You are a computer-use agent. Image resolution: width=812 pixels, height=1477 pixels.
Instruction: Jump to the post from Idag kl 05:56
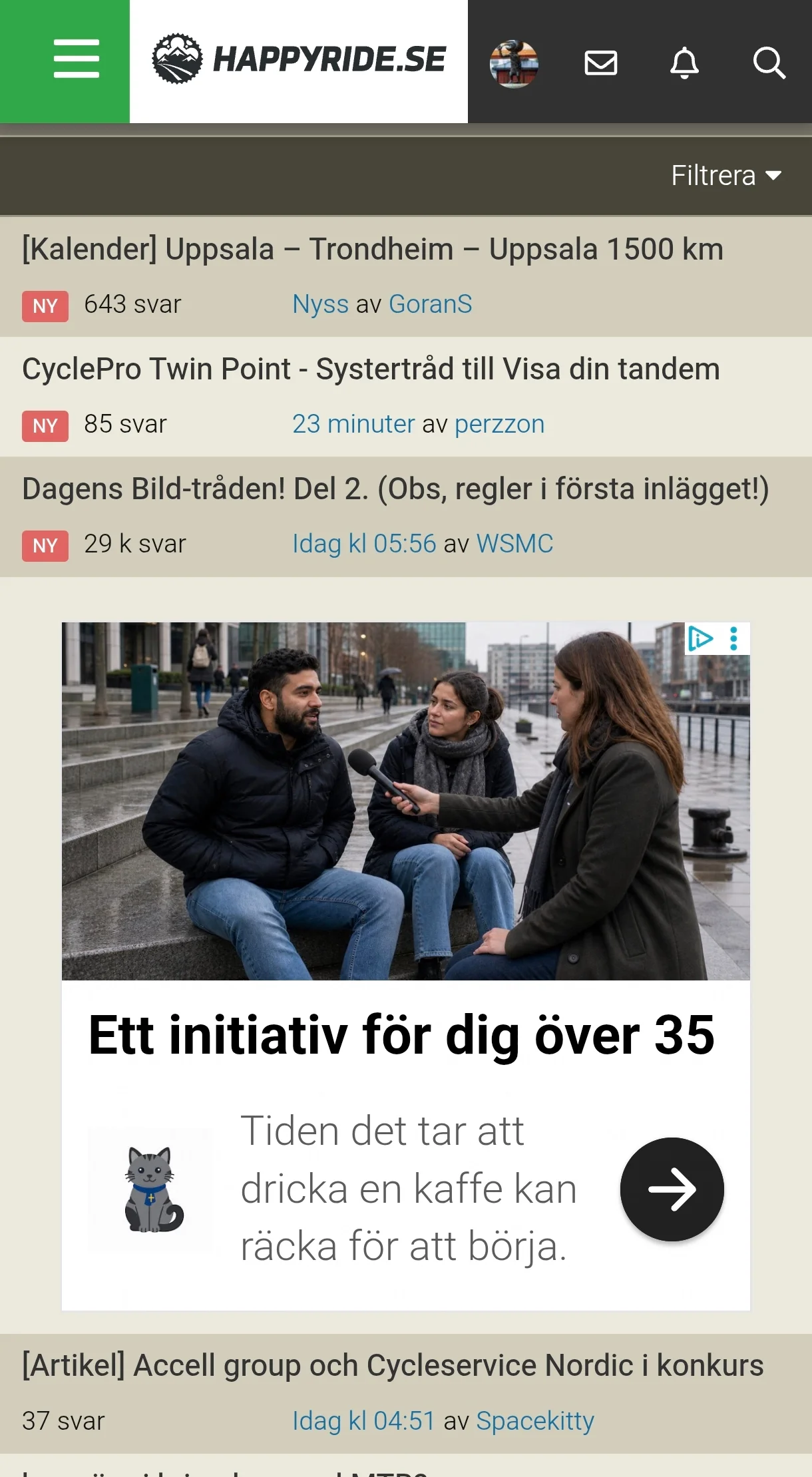(x=364, y=544)
